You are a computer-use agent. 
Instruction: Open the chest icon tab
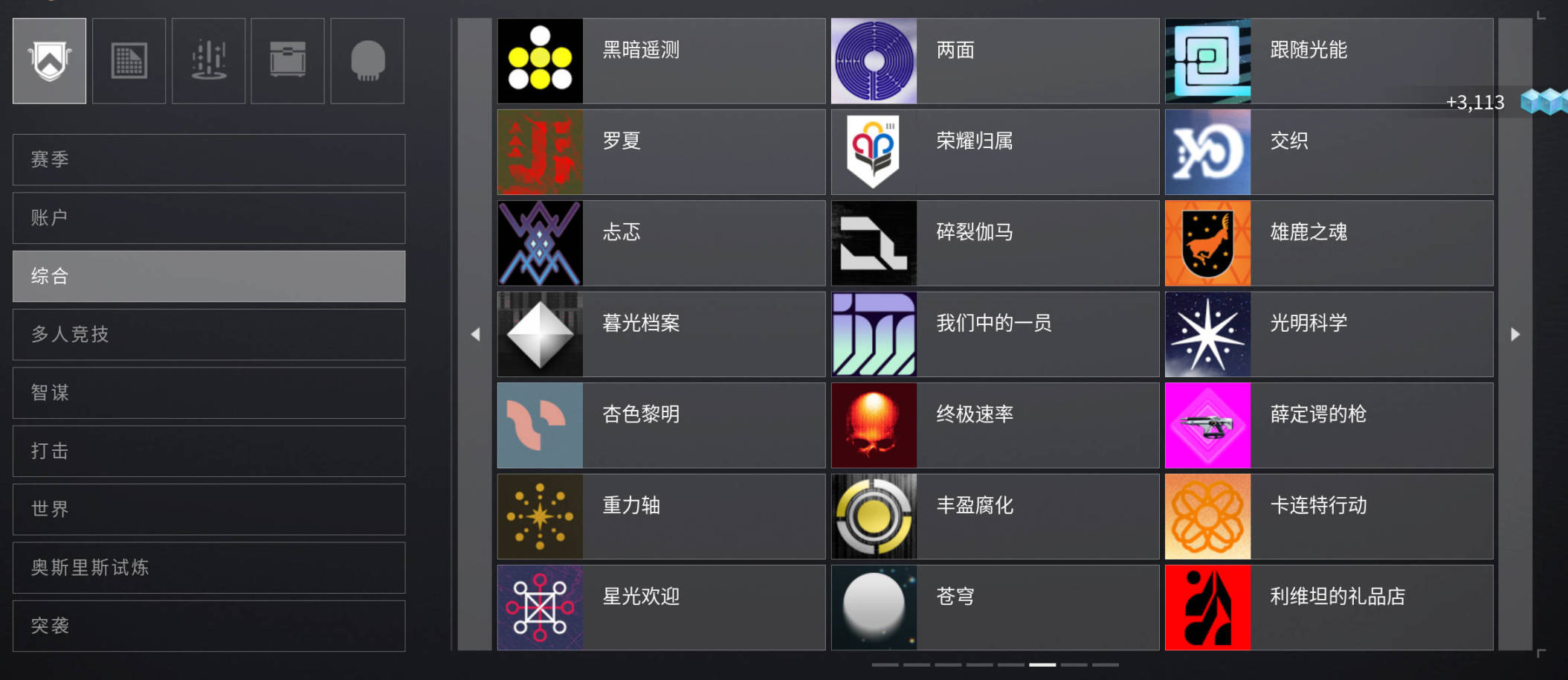[288, 61]
